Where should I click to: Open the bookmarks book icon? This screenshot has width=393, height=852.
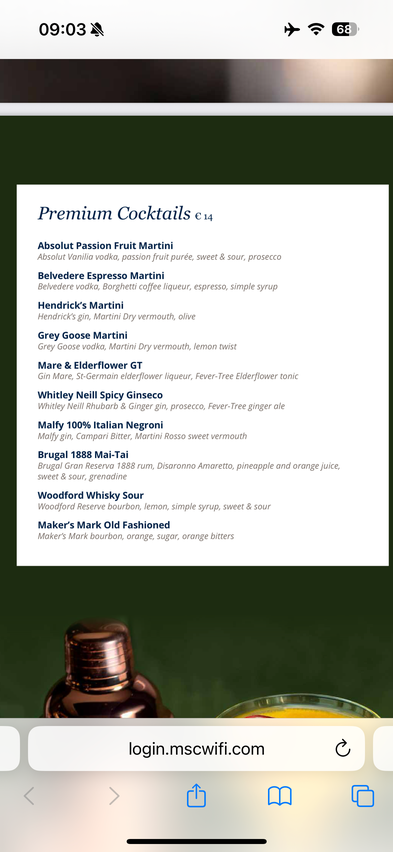280,797
